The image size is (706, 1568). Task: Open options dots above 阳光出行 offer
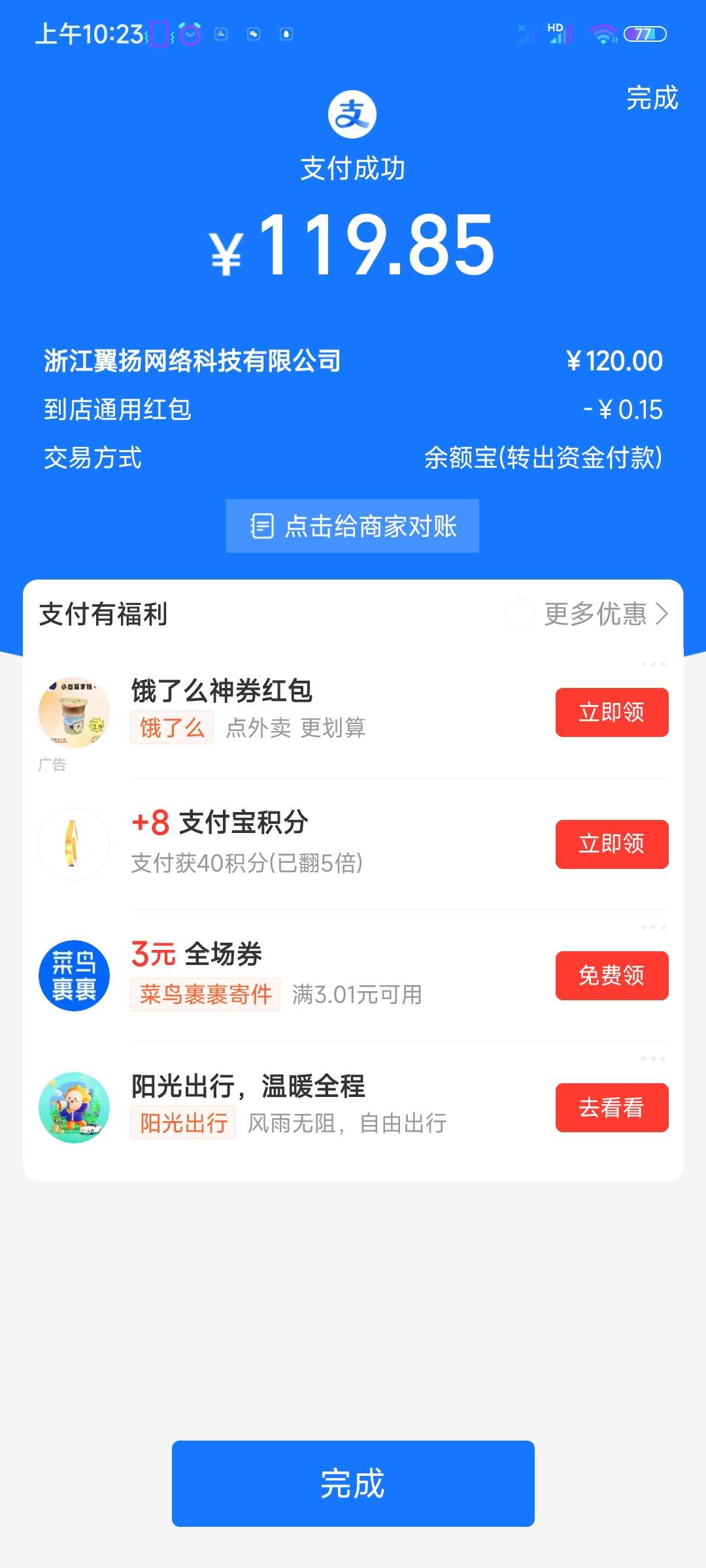point(653,1059)
